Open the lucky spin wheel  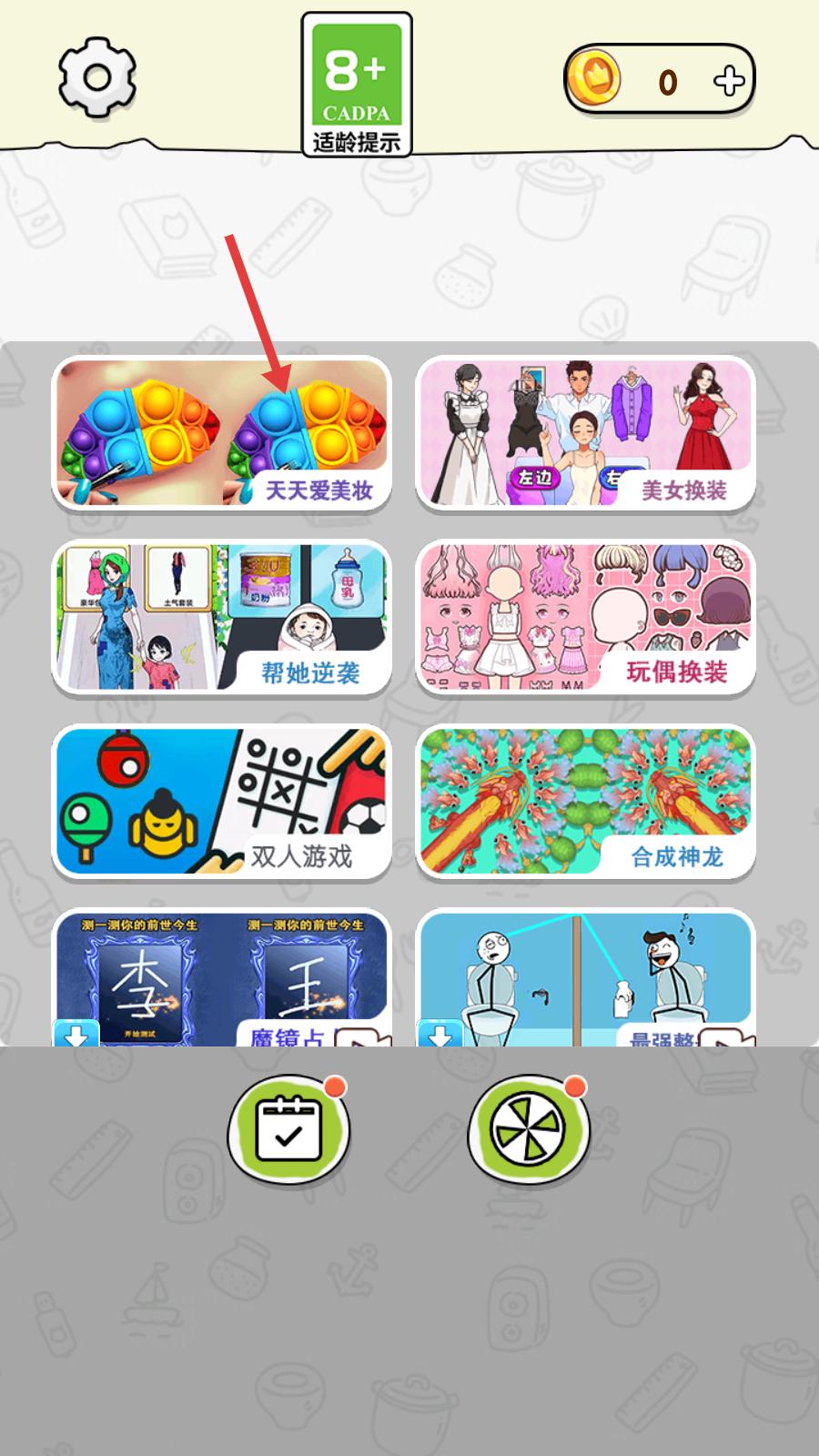click(528, 1129)
